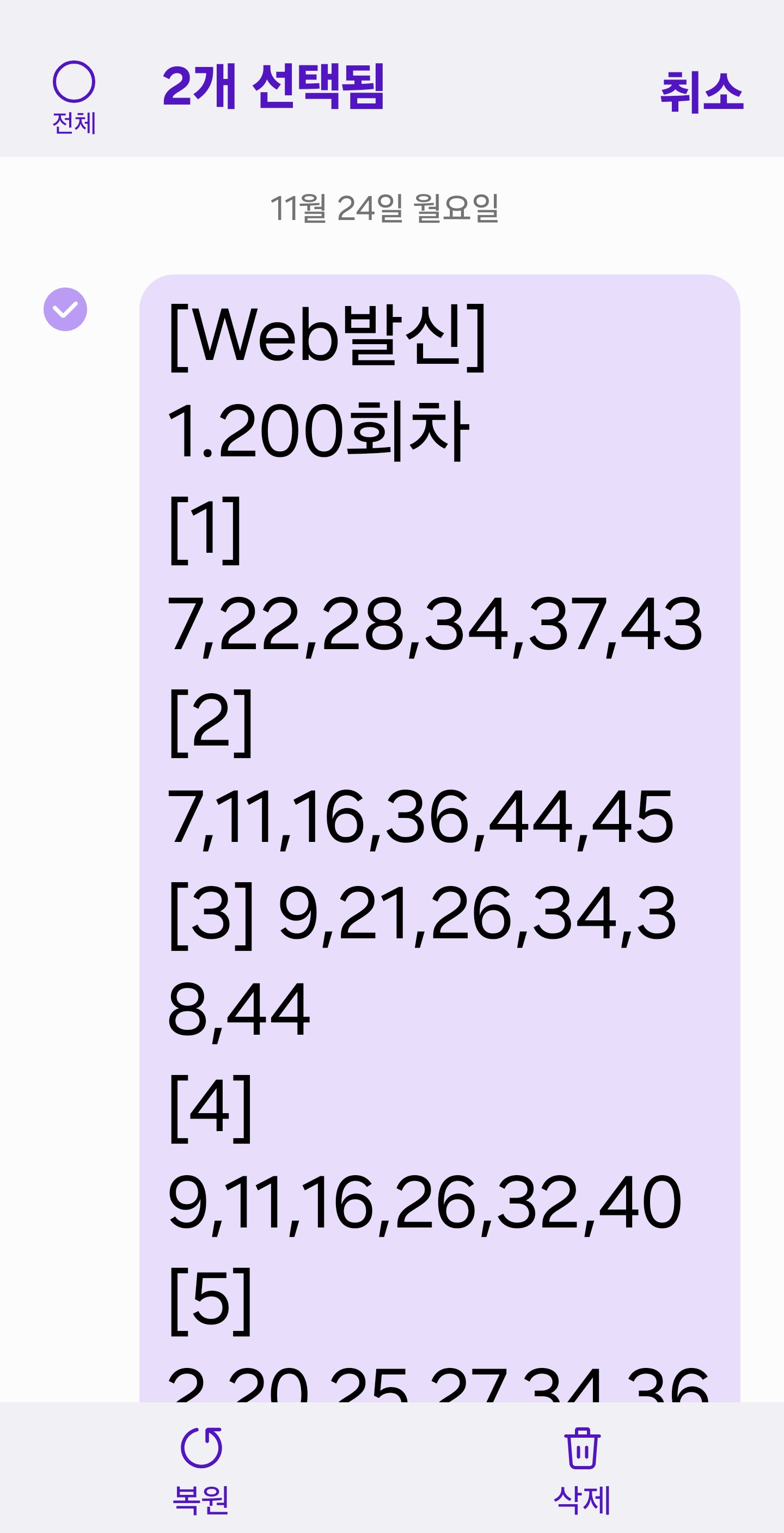Uncheck the selected Web발신 message

pyautogui.click(x=65, y=309)
